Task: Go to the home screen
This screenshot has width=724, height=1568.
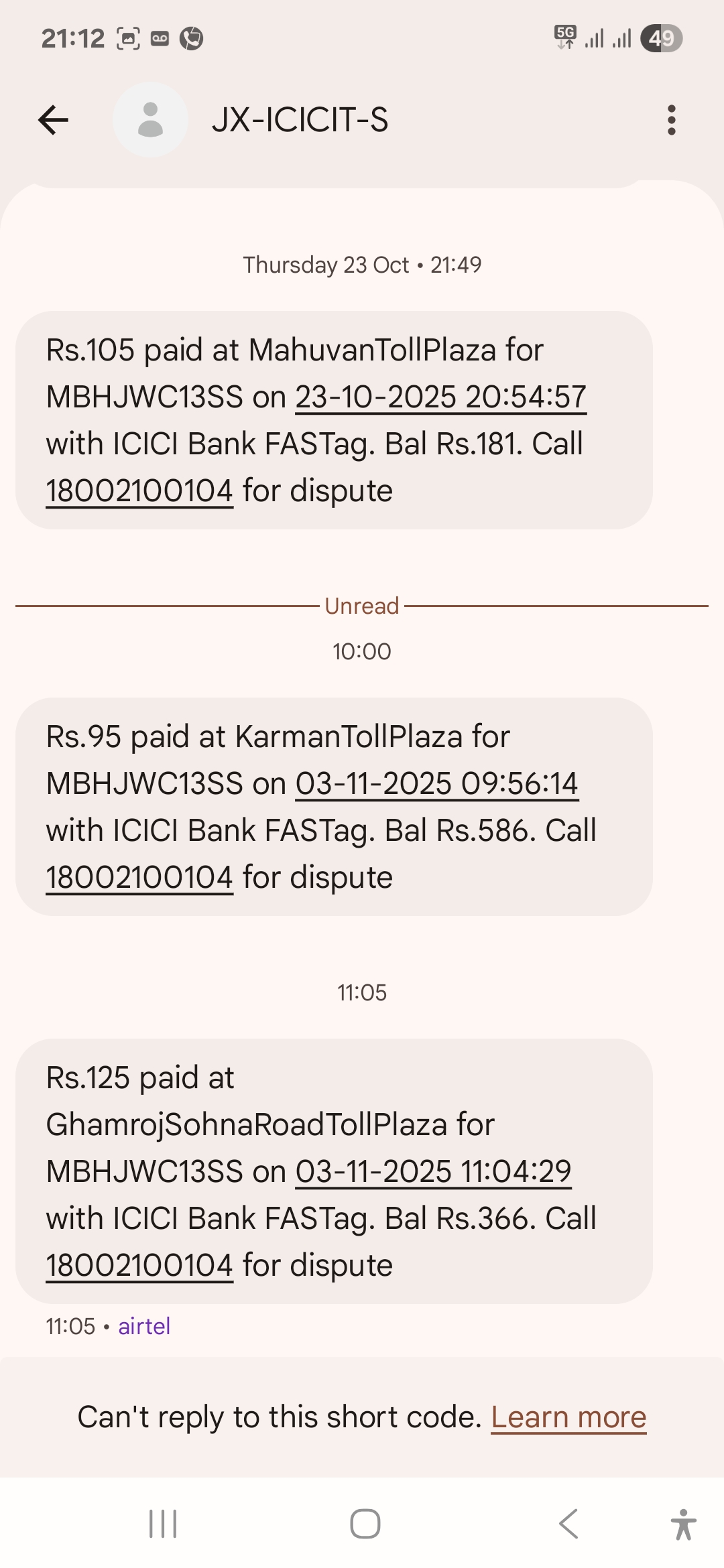Action: pos(365,1524)
